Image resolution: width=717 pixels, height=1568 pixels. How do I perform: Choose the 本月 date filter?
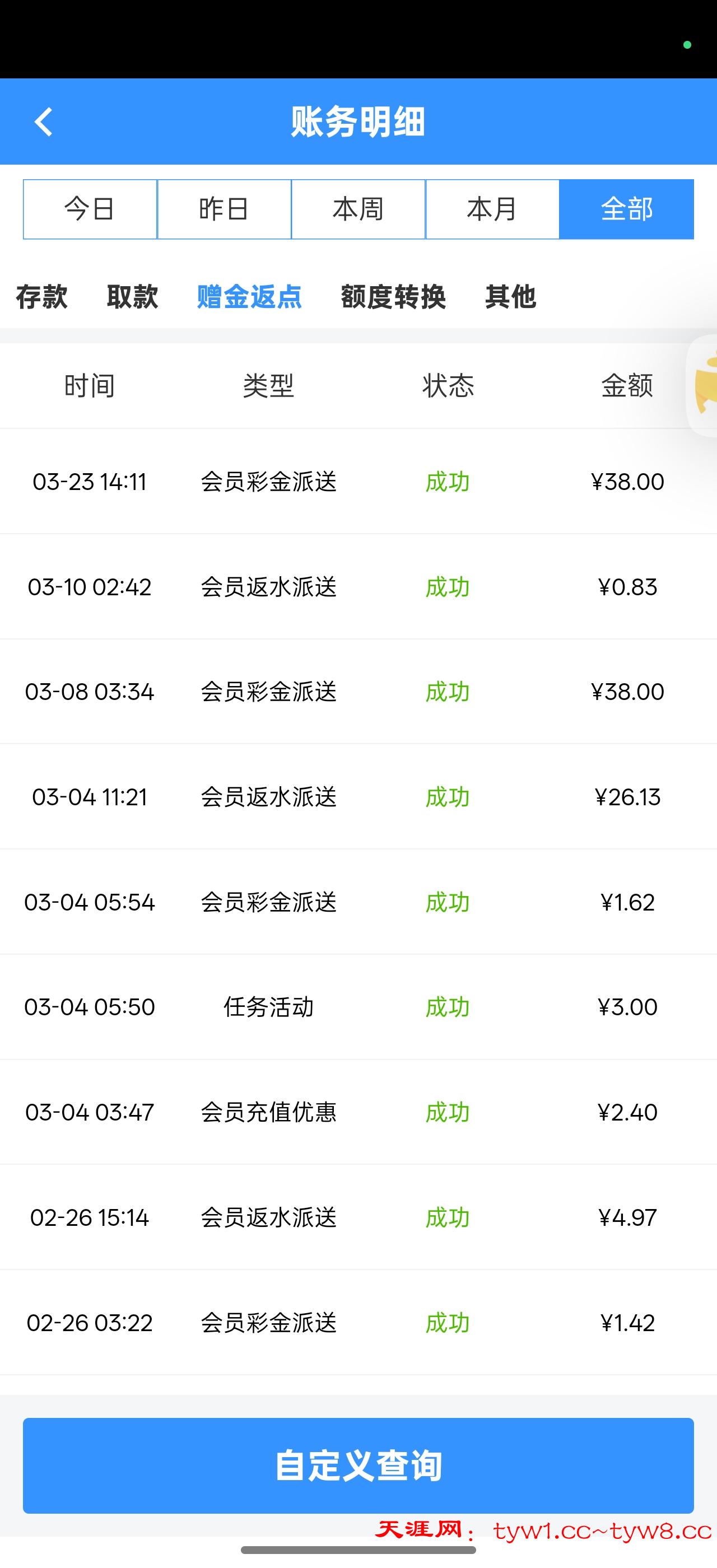492,209
